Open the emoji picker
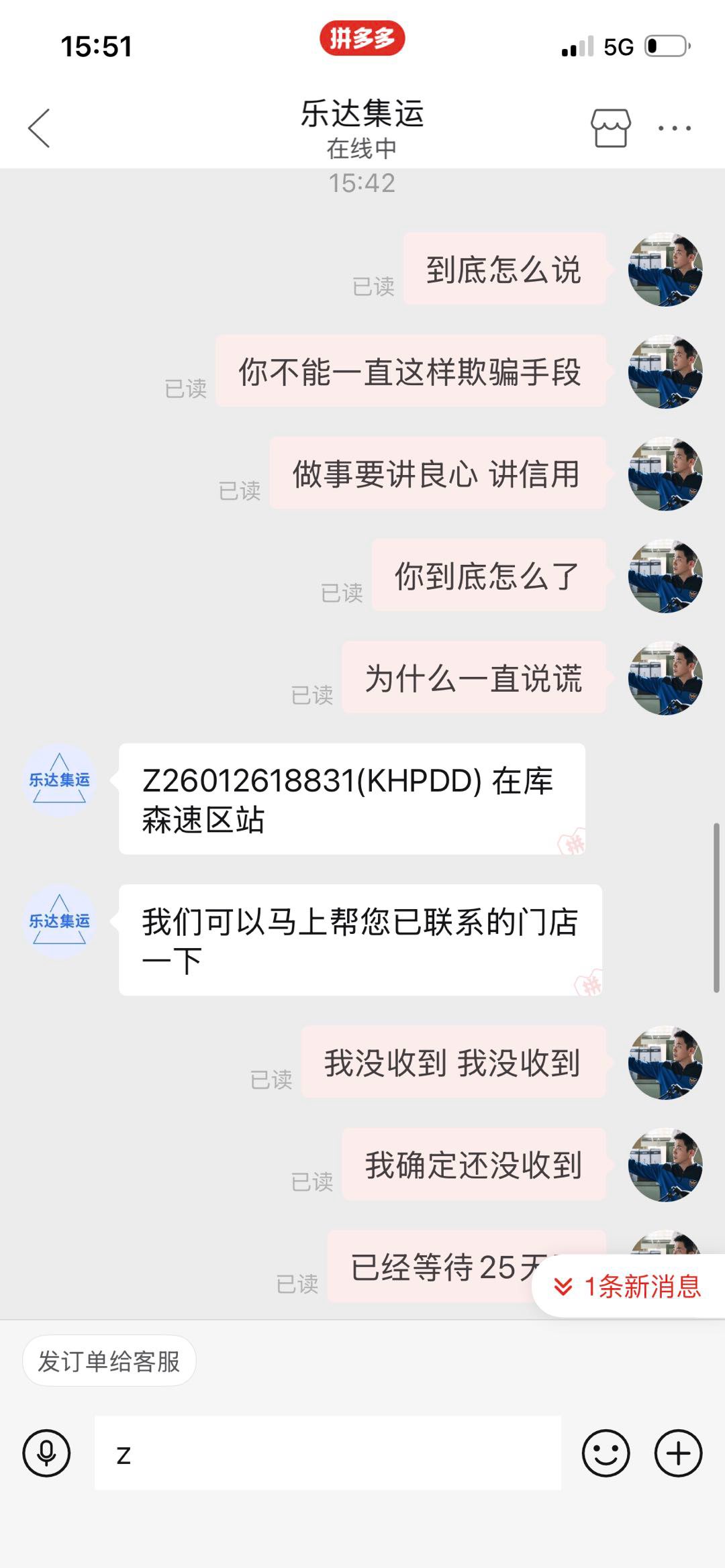The width and height of the screenshot is (725, 1568). [x=606, y=1453]
